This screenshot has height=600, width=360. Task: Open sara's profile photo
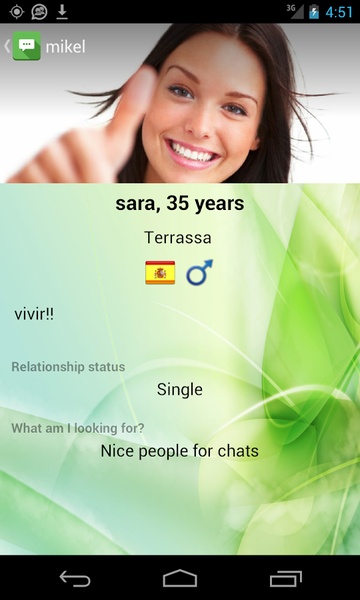180,103
